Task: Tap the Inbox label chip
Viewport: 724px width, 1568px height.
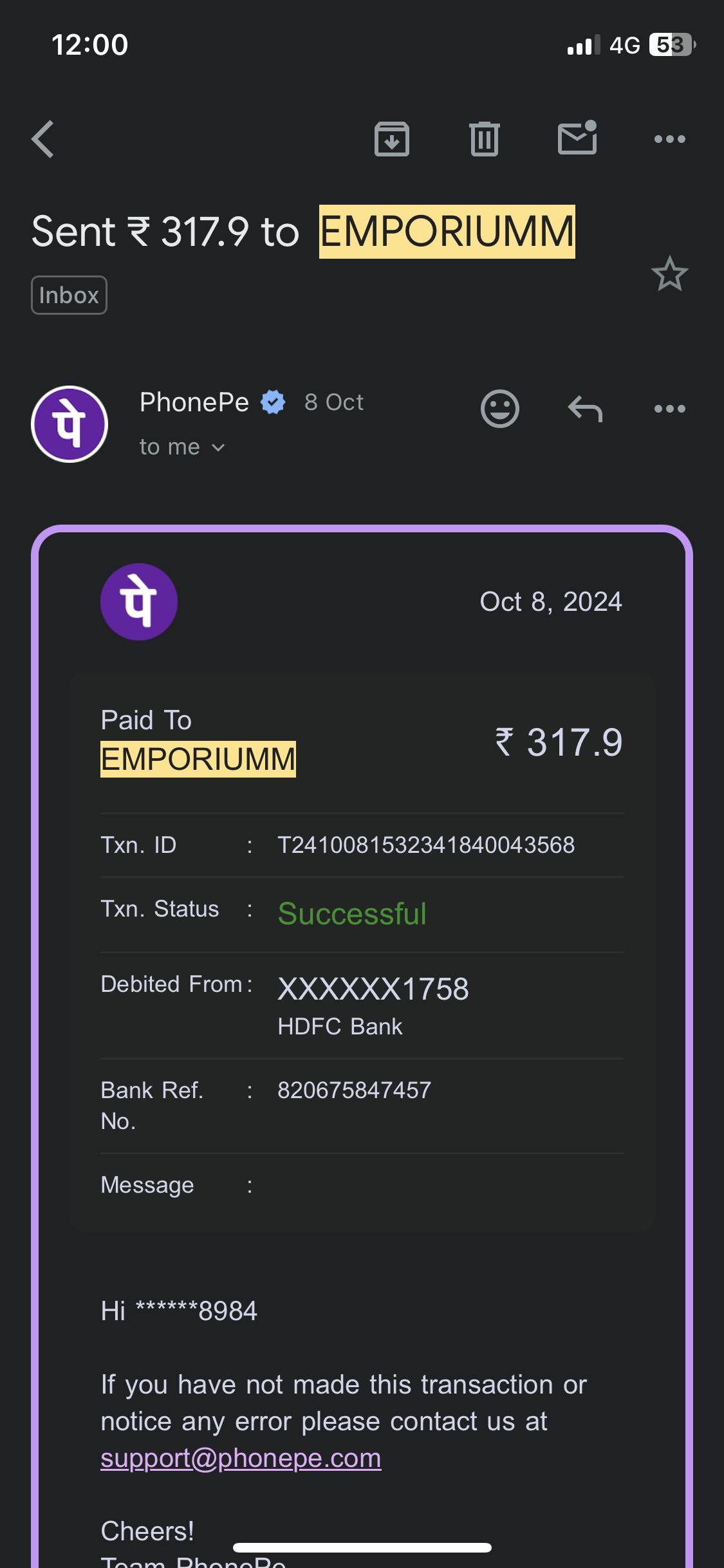Action: click(69, 295)
